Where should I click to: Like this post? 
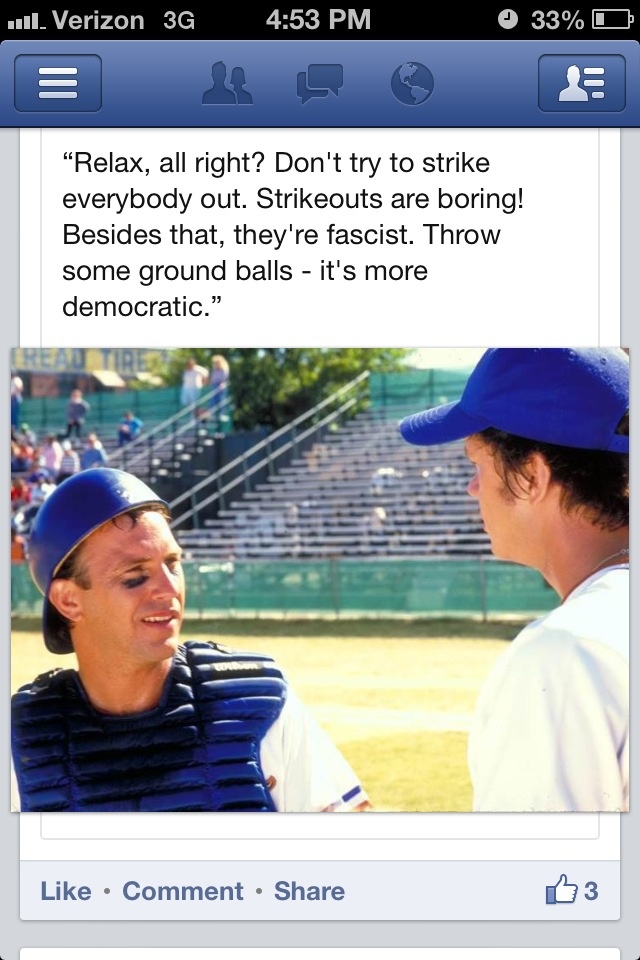(x=66, y=891)
